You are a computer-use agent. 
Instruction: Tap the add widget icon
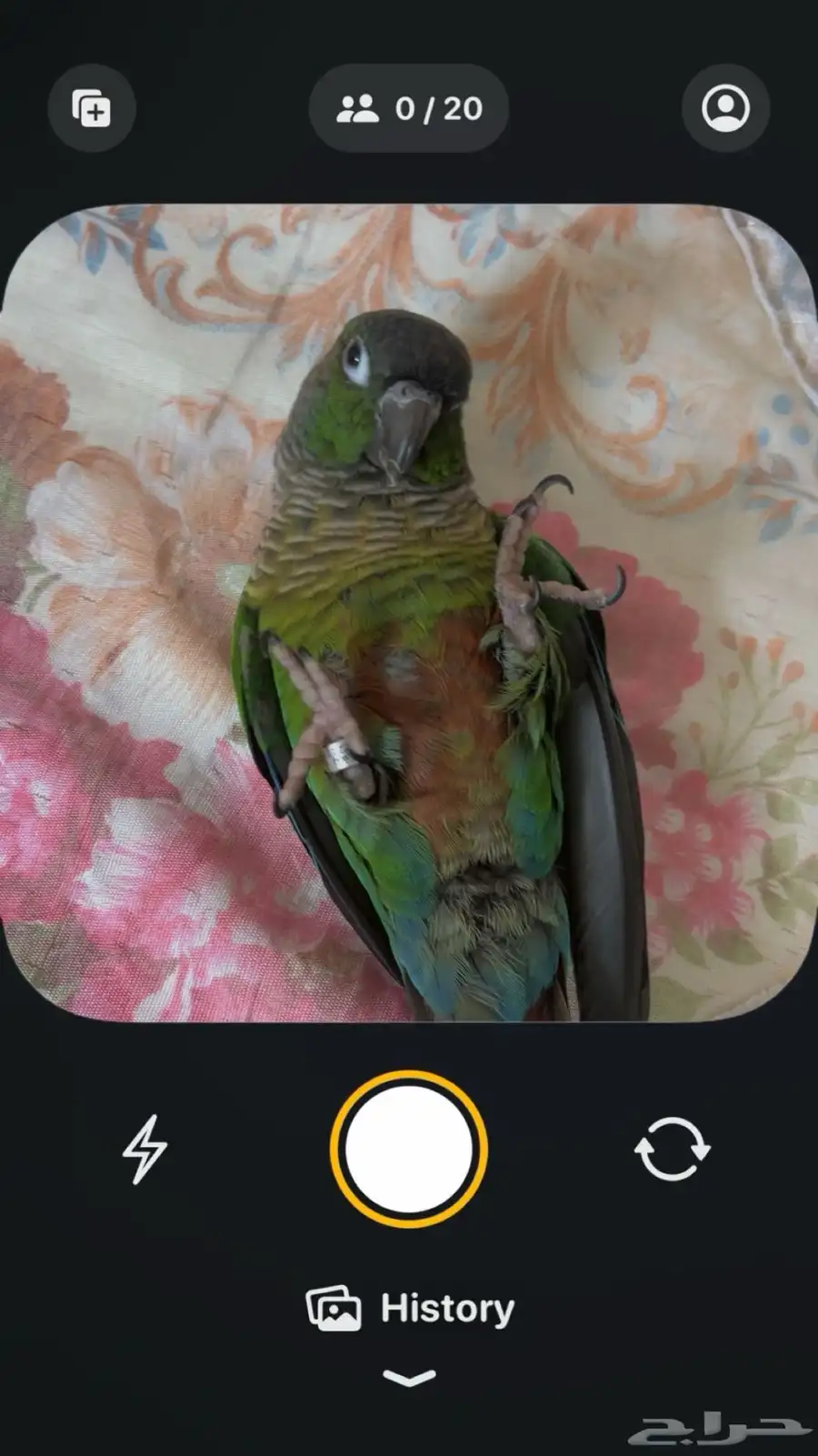tap(92, 109)
